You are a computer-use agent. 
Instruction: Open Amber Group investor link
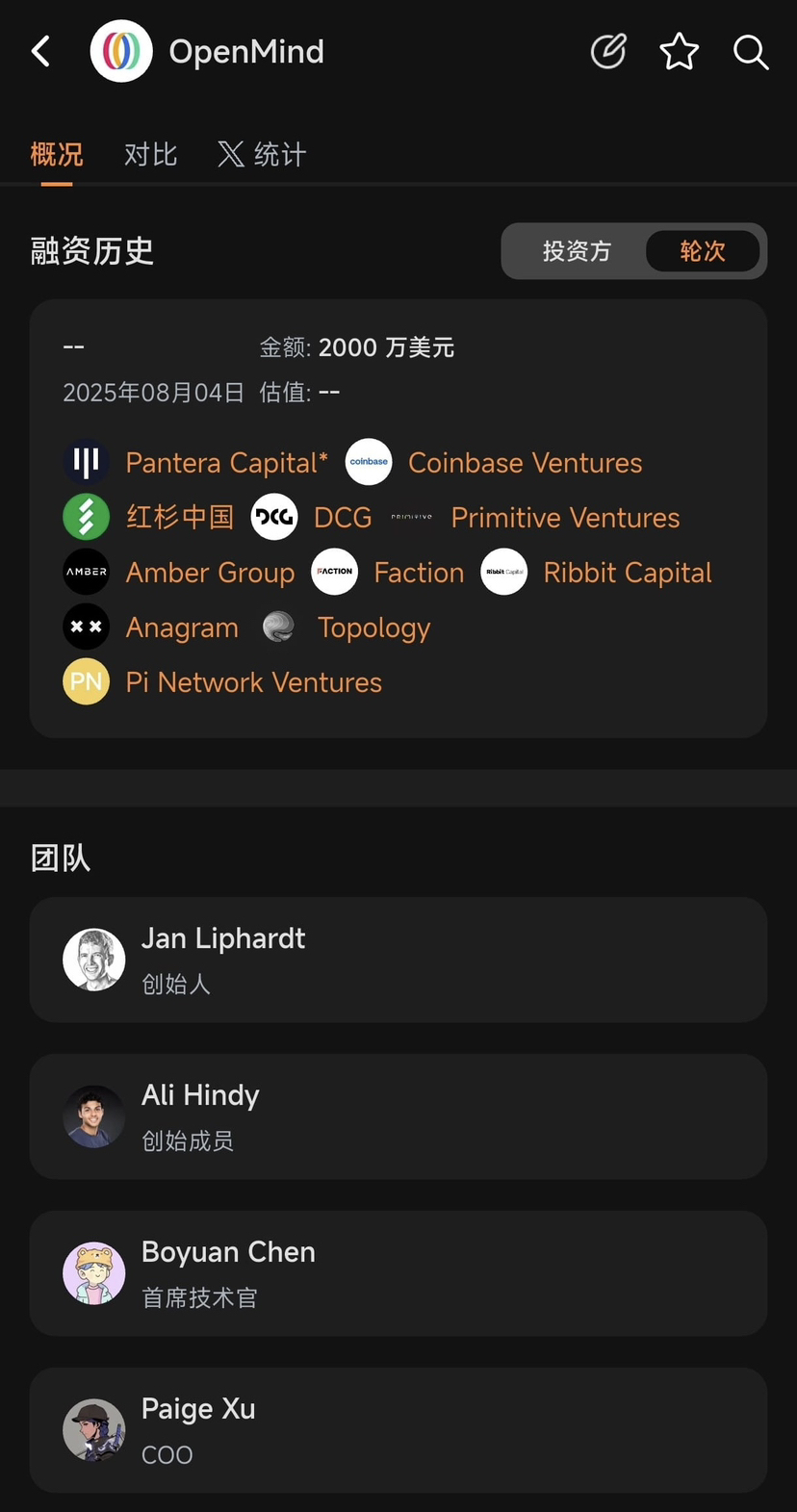[x=210, y=573]
